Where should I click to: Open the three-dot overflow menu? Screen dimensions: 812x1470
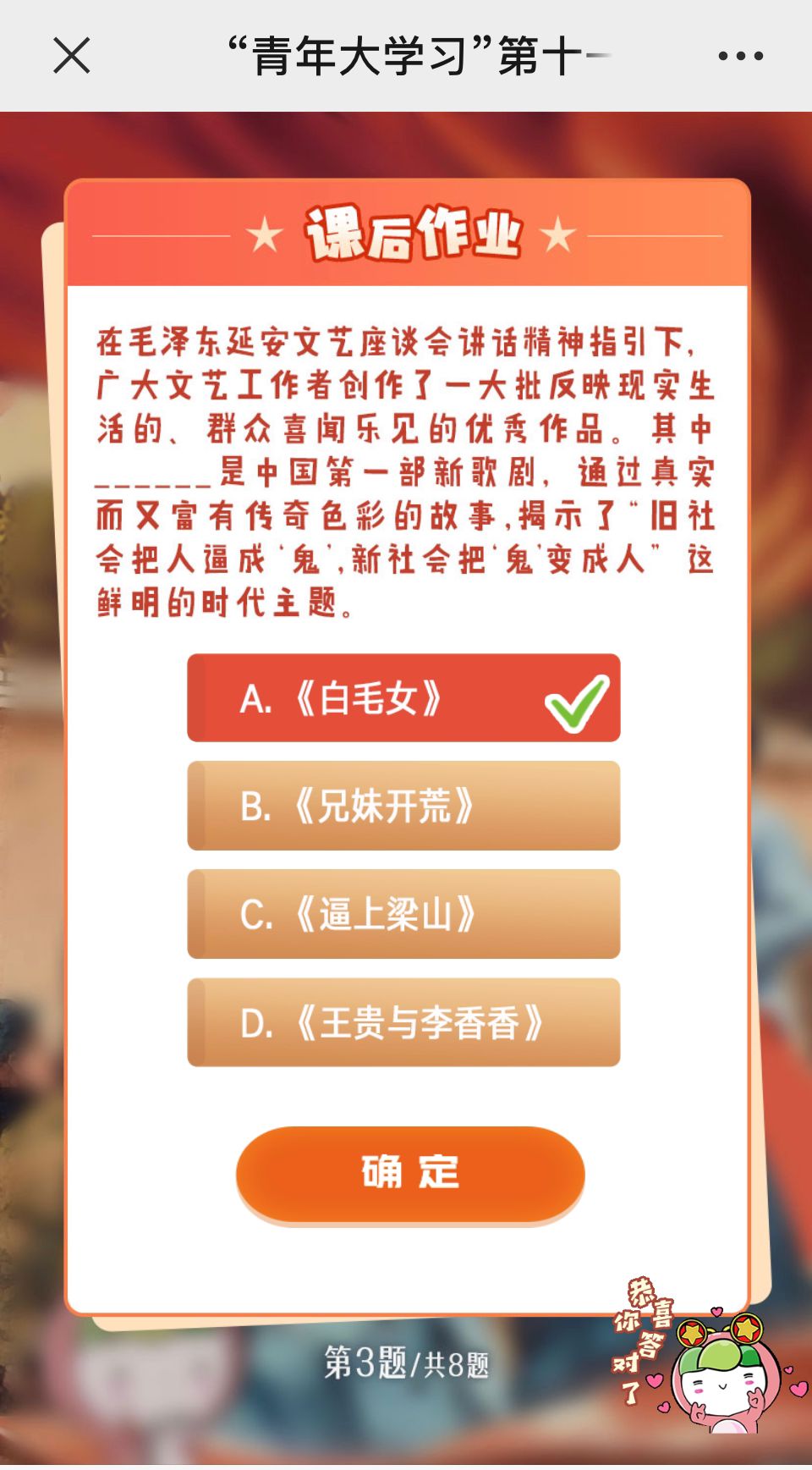(740, 56)
